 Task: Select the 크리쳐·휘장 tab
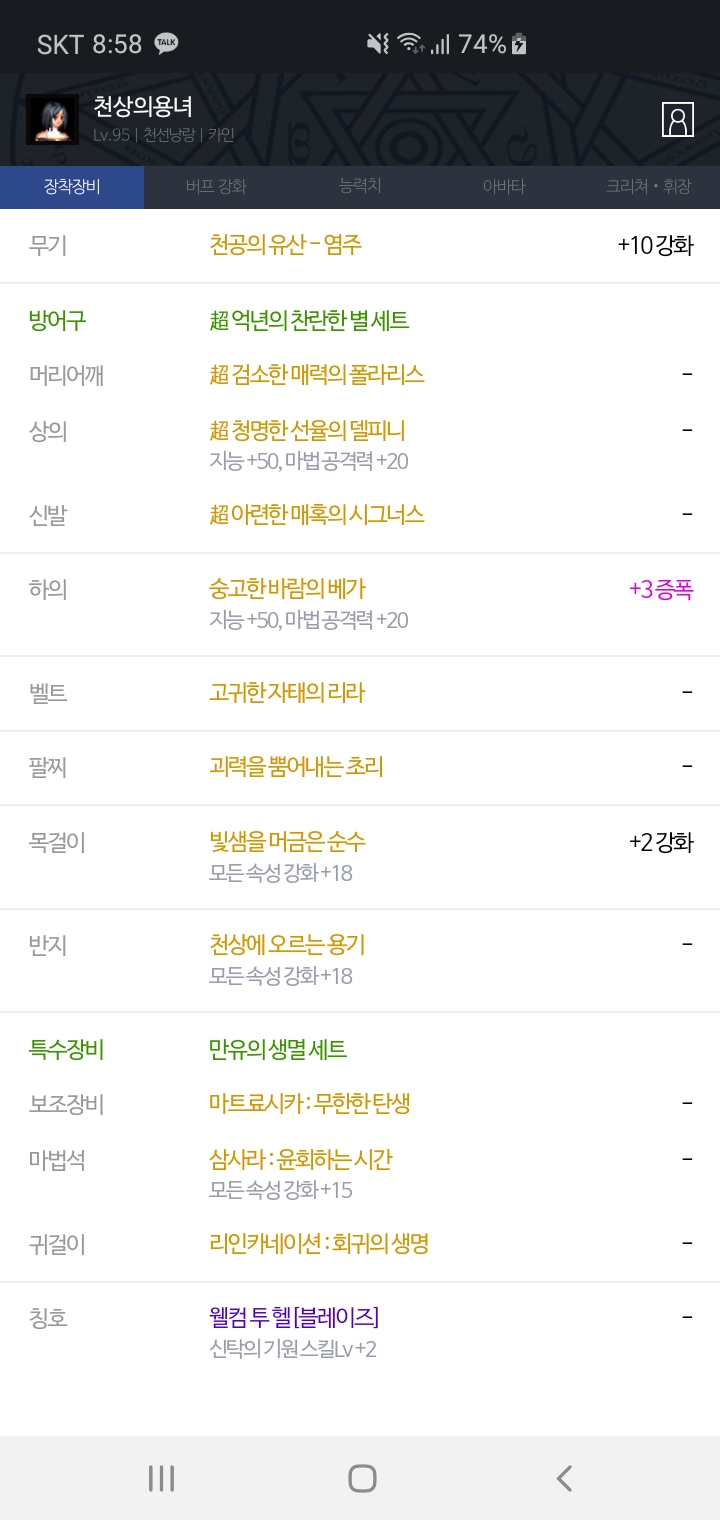[648, 187]
